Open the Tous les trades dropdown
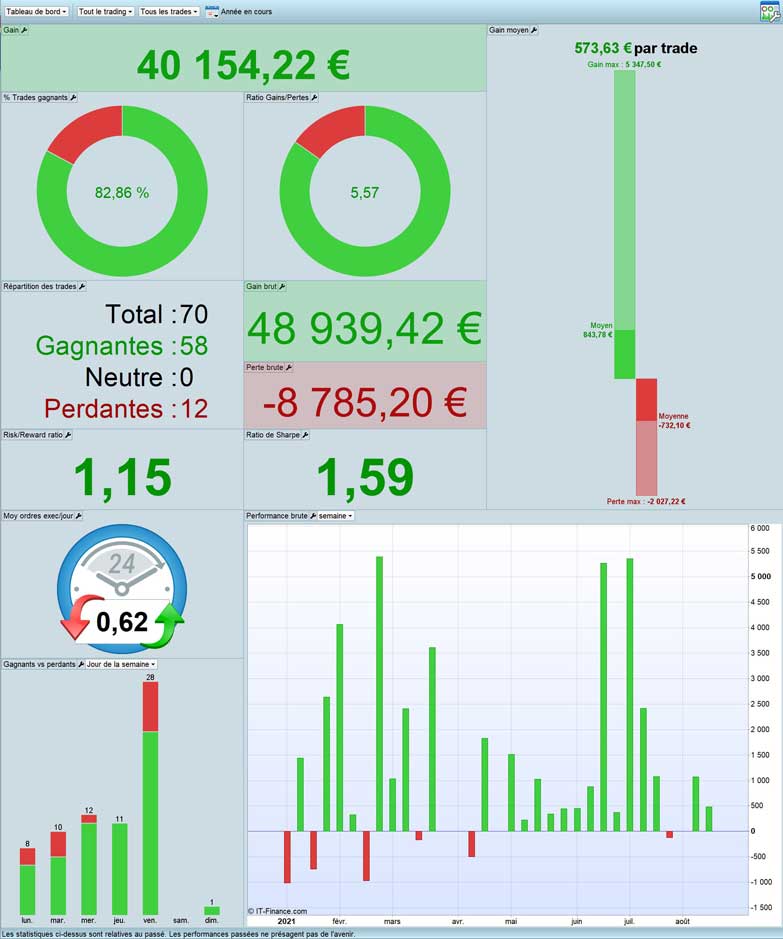Image resolution: width=783 pixels, height=939 pixels. pos(168,11)
